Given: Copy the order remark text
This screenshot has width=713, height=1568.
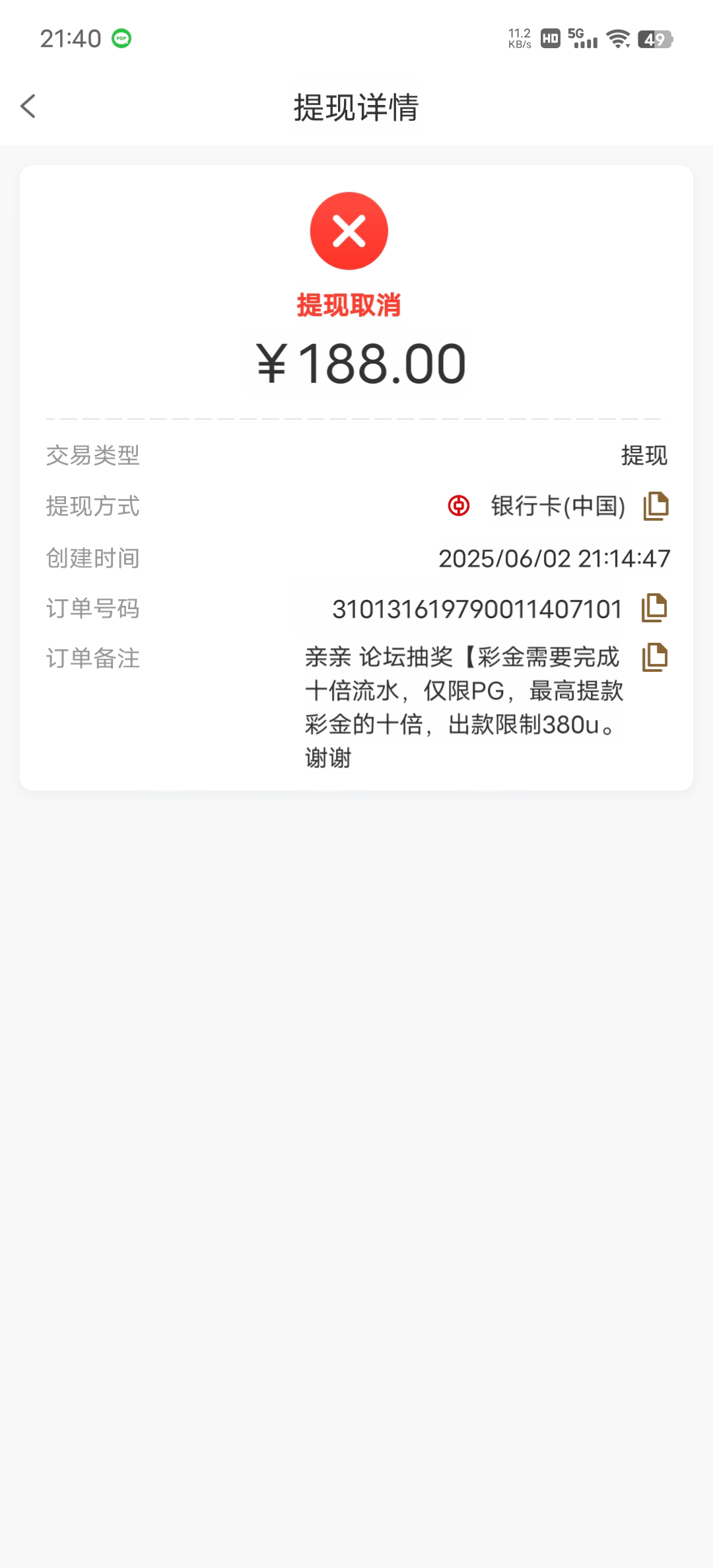Looking at the screenshot, I should (654, 657).
